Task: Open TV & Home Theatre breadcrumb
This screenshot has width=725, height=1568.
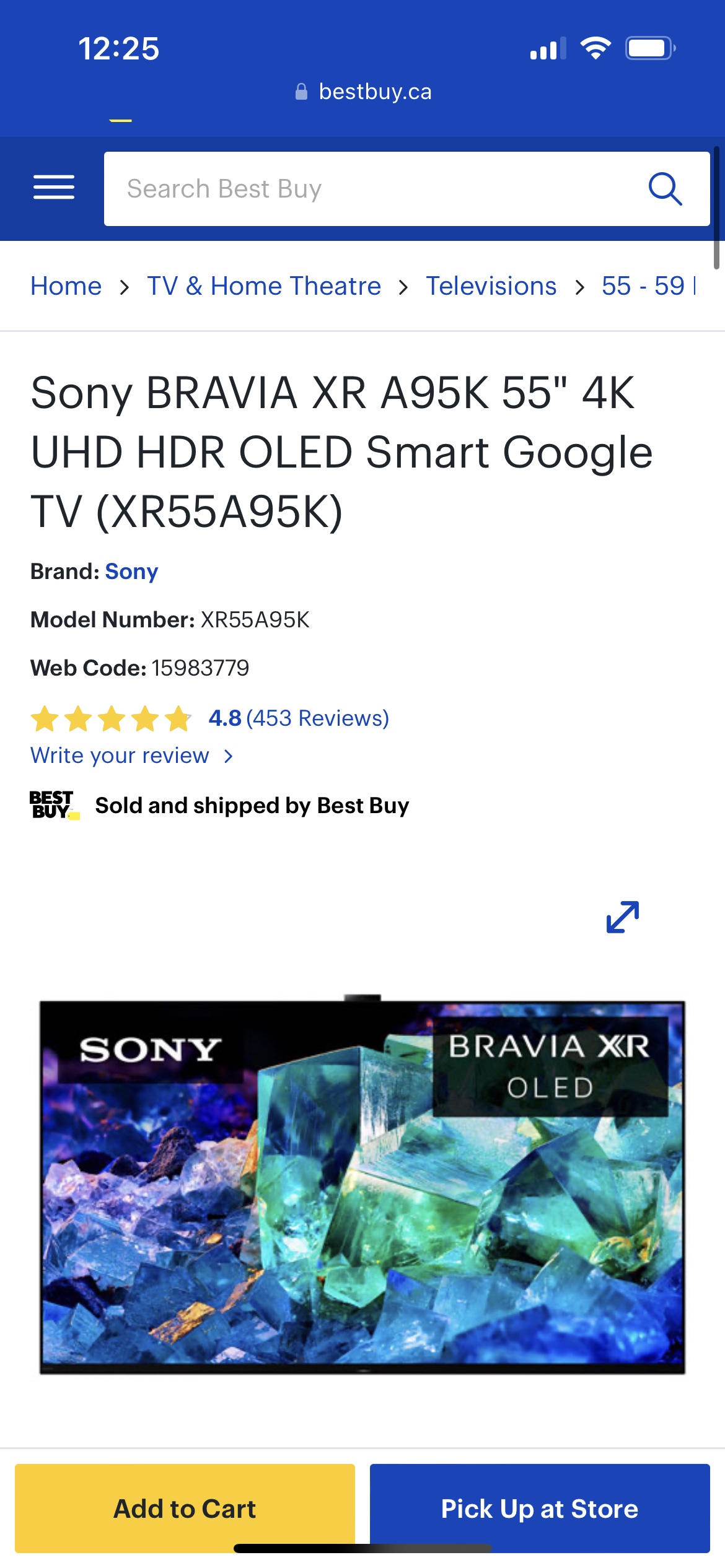Action: (264, 286)
